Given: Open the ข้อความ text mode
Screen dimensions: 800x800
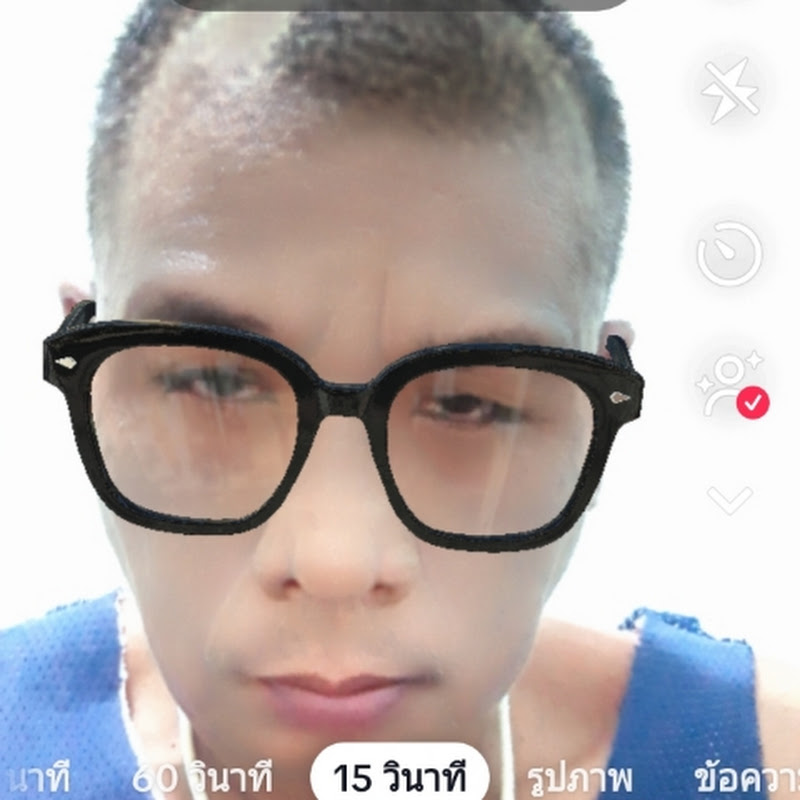Looking at the screenshot, I should click(746, 777).
